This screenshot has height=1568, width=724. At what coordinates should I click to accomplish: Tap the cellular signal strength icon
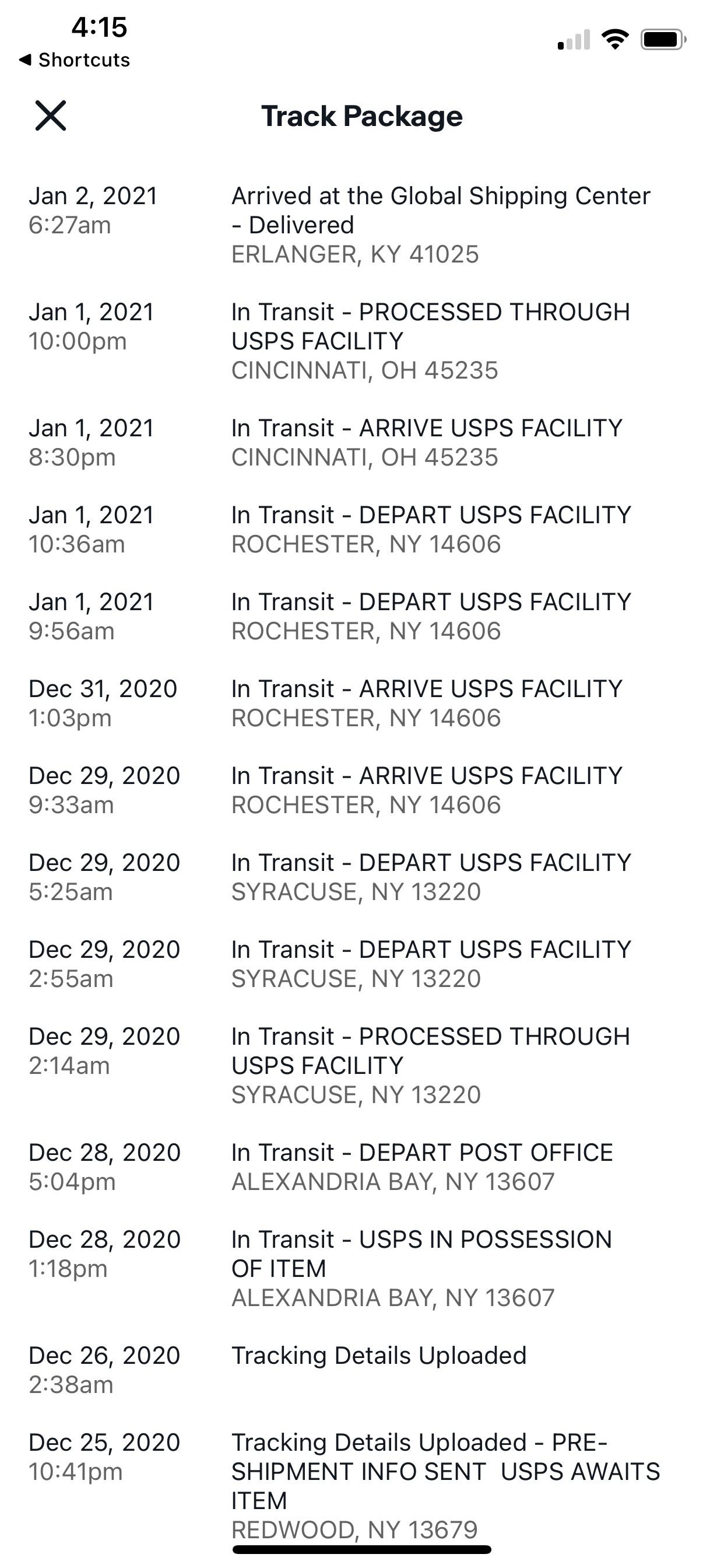pos(572,40)
